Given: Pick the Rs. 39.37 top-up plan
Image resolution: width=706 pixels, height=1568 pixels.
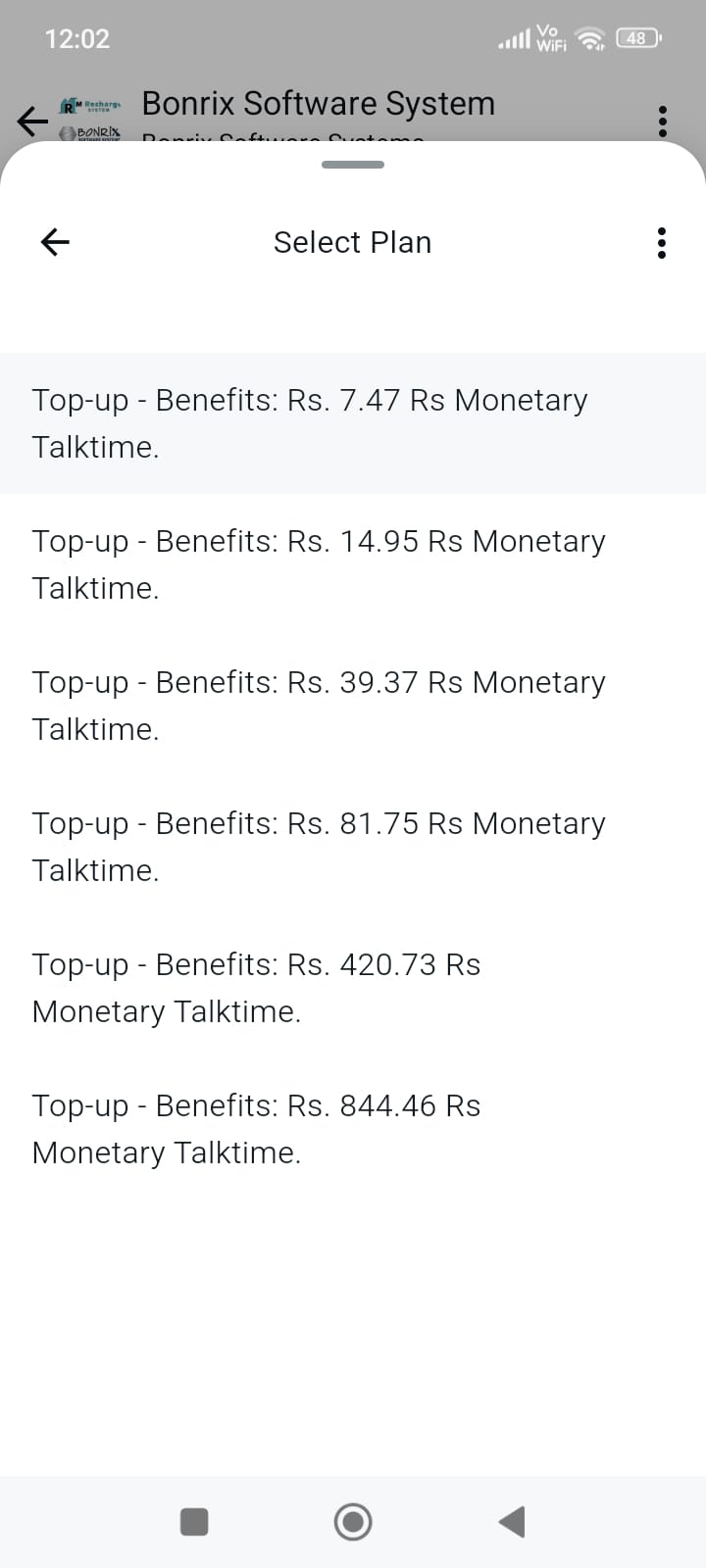Looking at the screenshot, I should pyautogui.click(x=353, y=706).
